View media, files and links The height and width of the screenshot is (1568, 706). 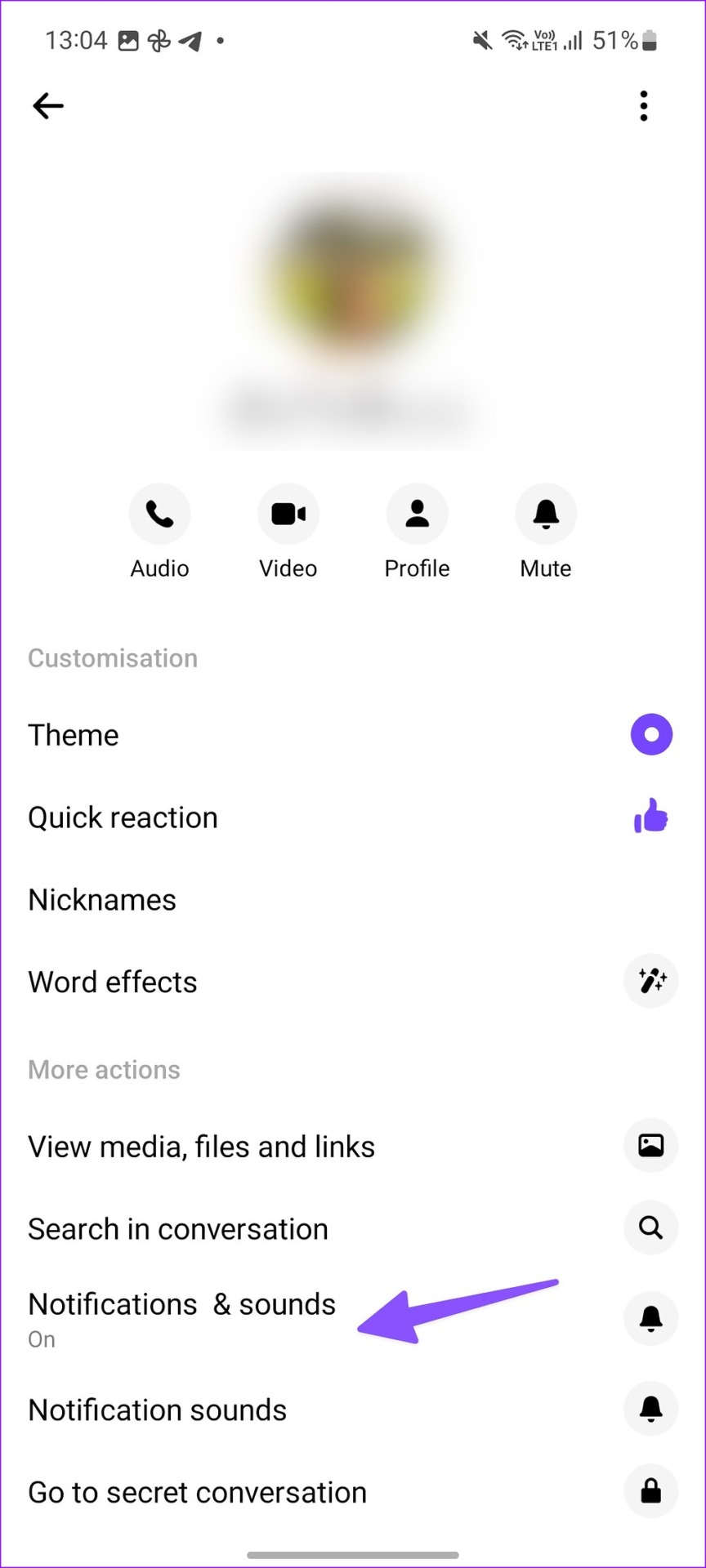(353, 1147)
